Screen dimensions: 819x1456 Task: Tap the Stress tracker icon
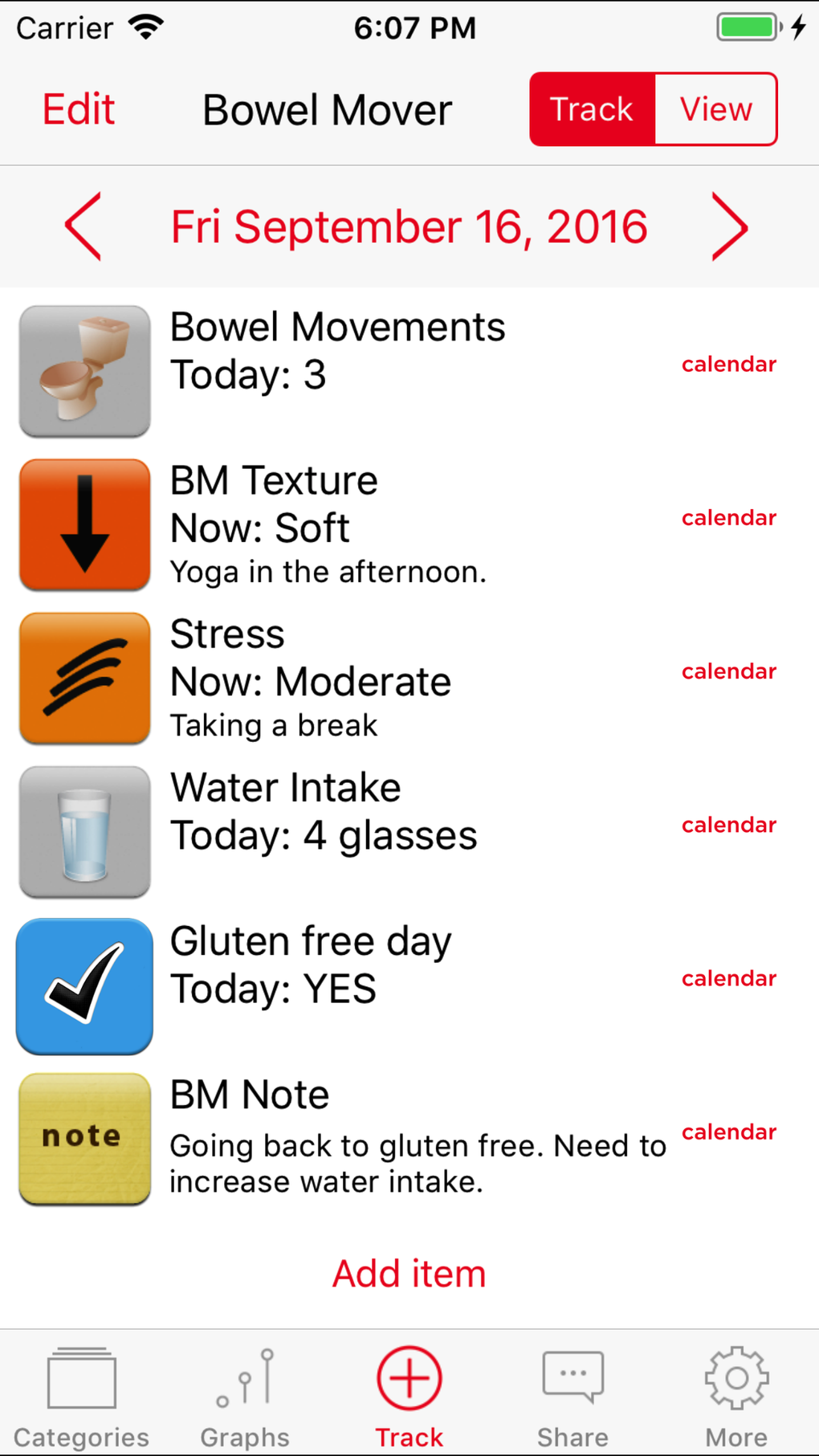point(84,677)
